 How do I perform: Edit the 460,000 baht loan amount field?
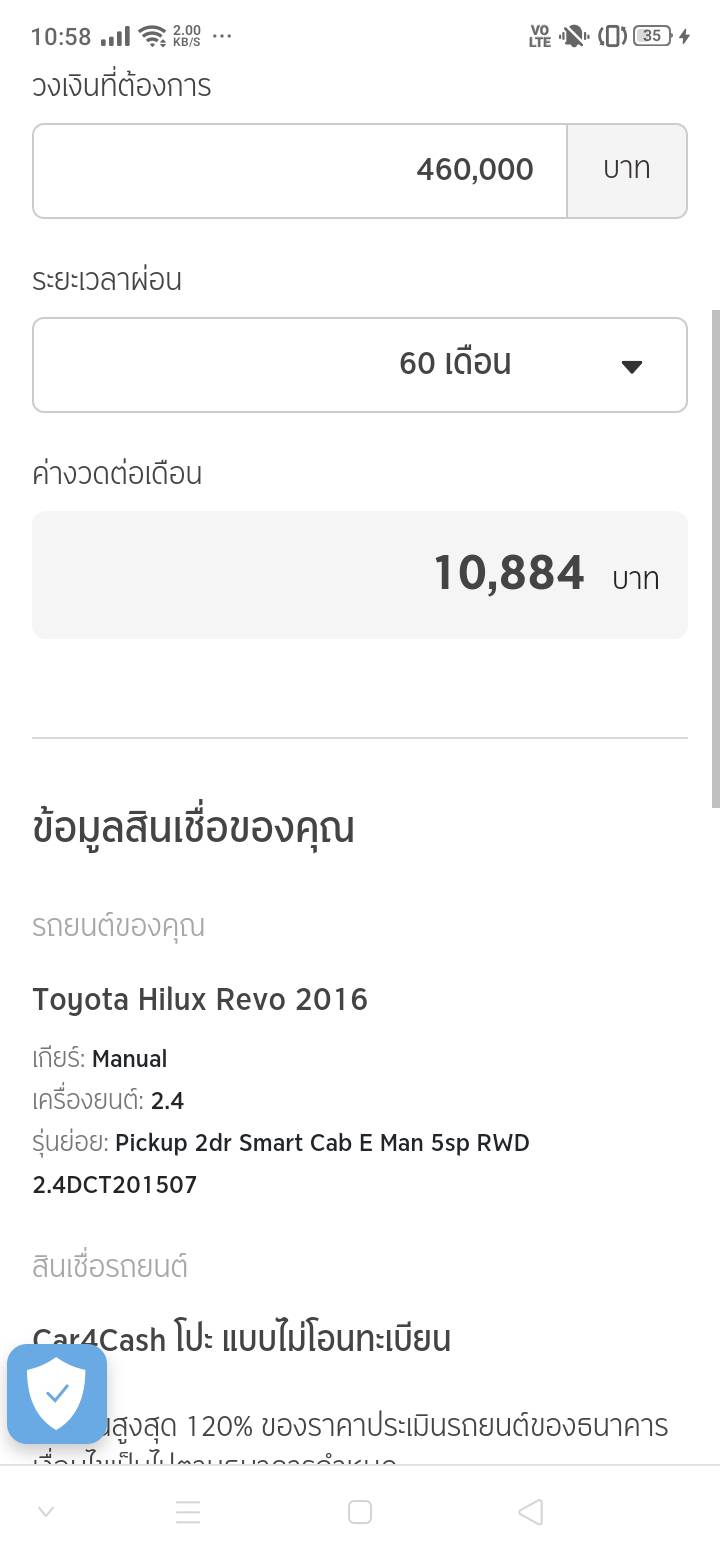300,170
